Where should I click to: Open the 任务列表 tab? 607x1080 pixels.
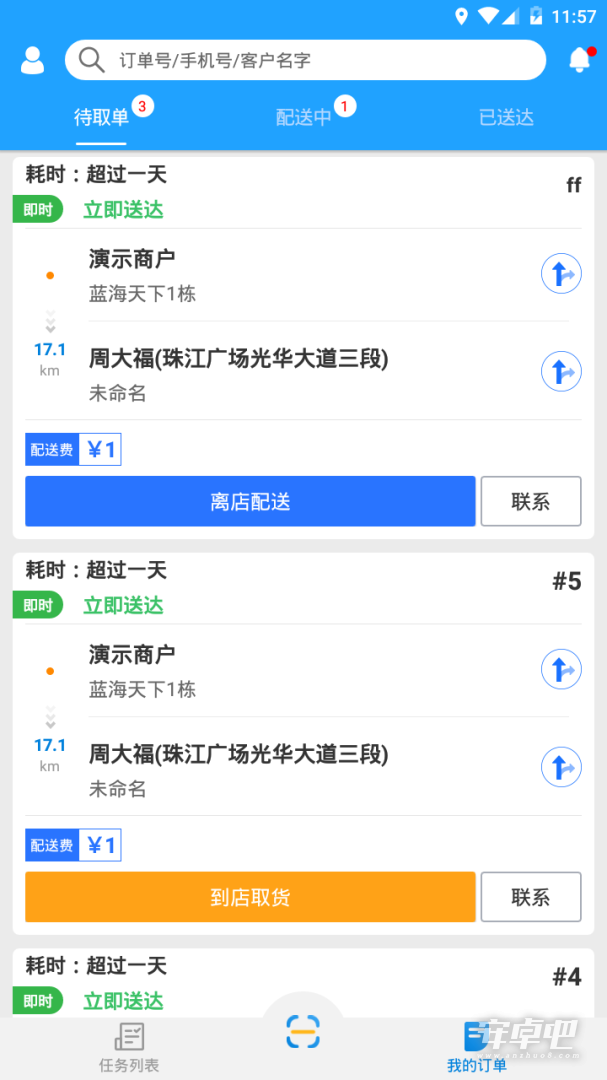129,1048
